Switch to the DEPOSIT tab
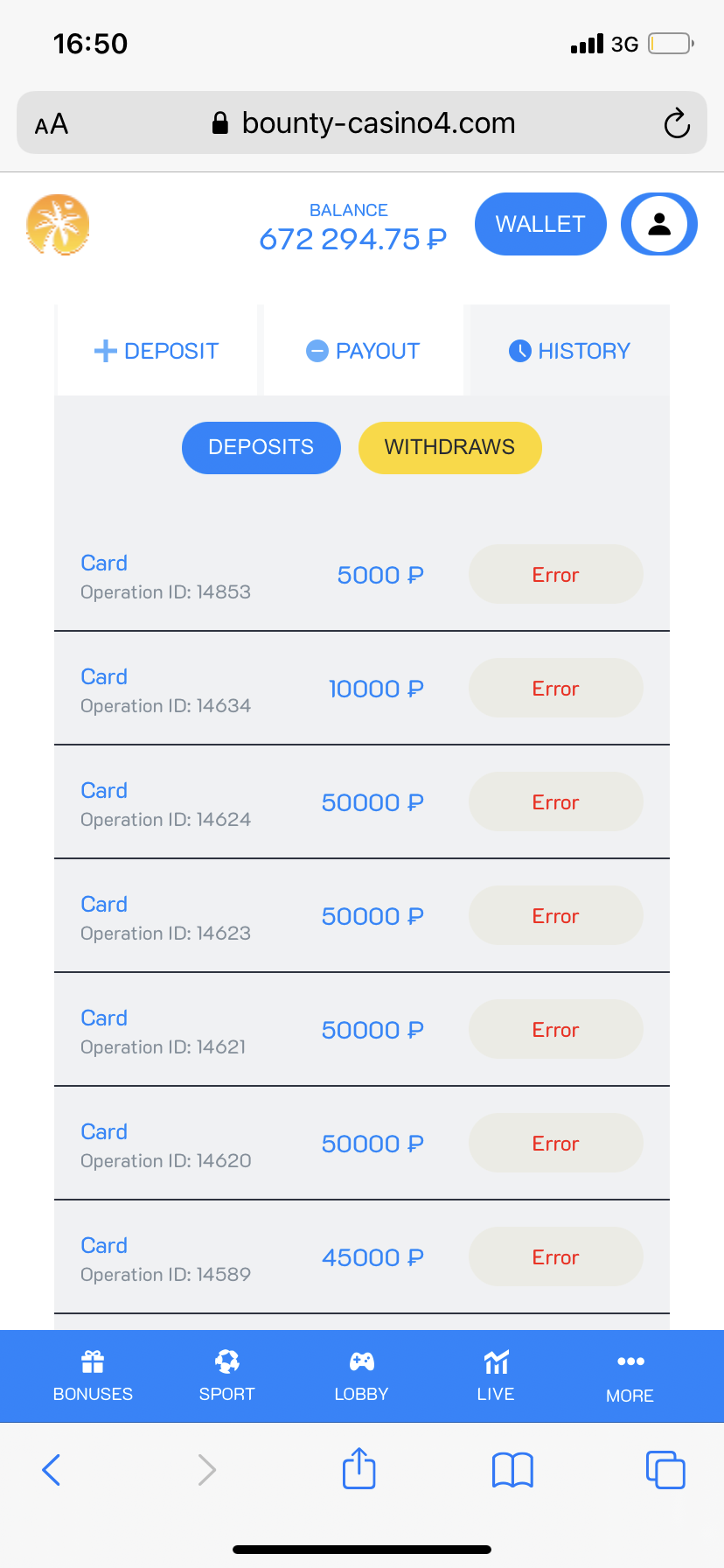This screenshot has height=1568, width=724. 157,351
